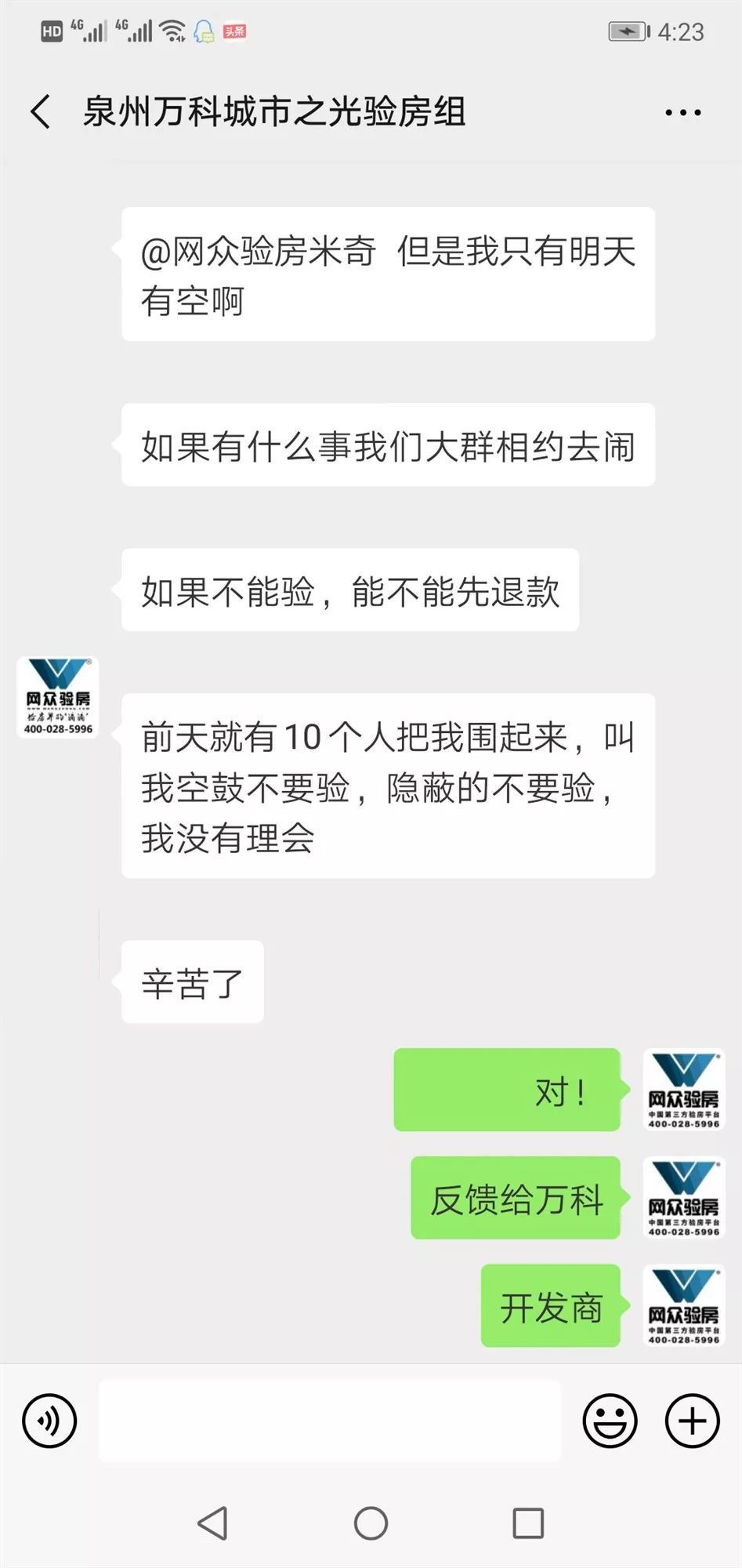Tap own avatar beside 反馈给万科 message
The image size is (742, 1568).
point(683,1198)
